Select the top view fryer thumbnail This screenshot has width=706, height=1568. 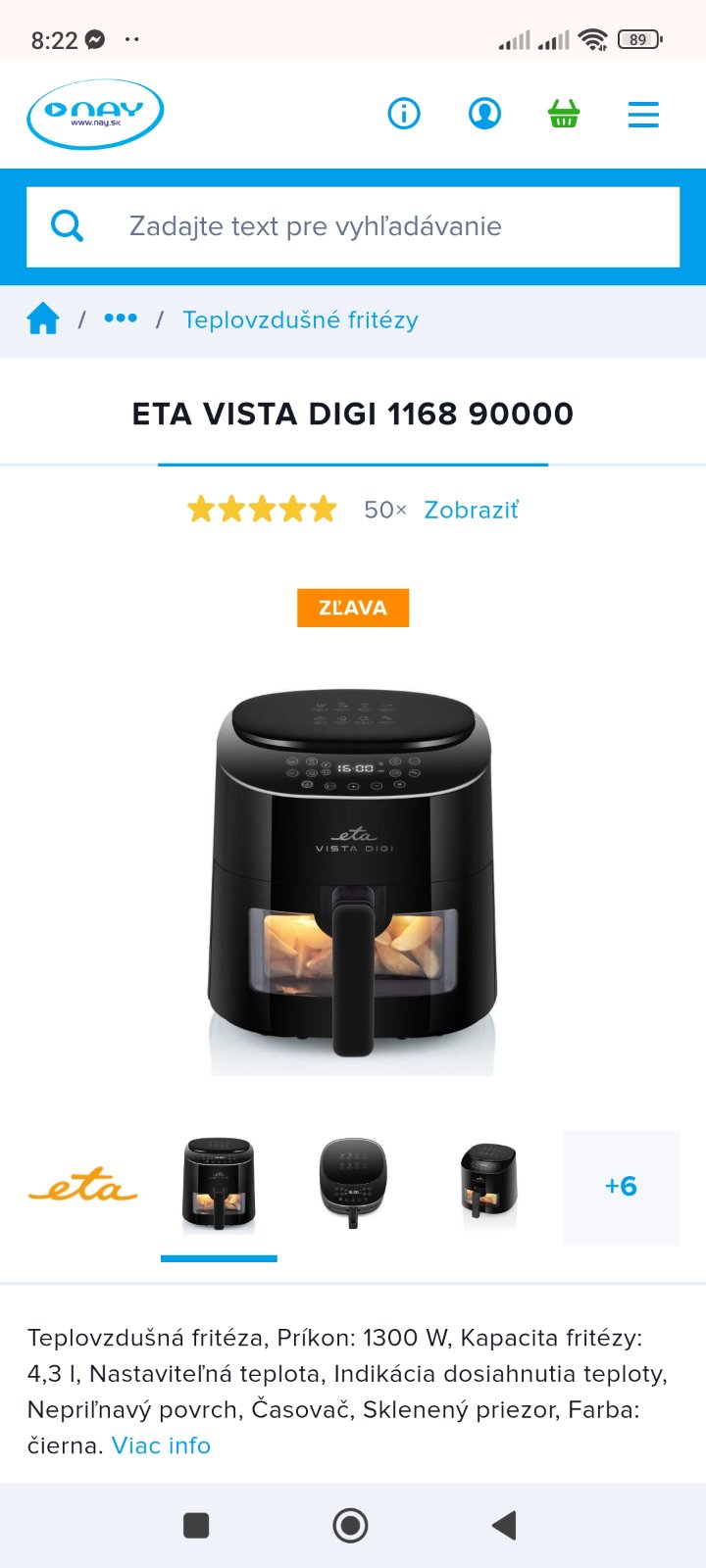click(x=353, y=1186)
